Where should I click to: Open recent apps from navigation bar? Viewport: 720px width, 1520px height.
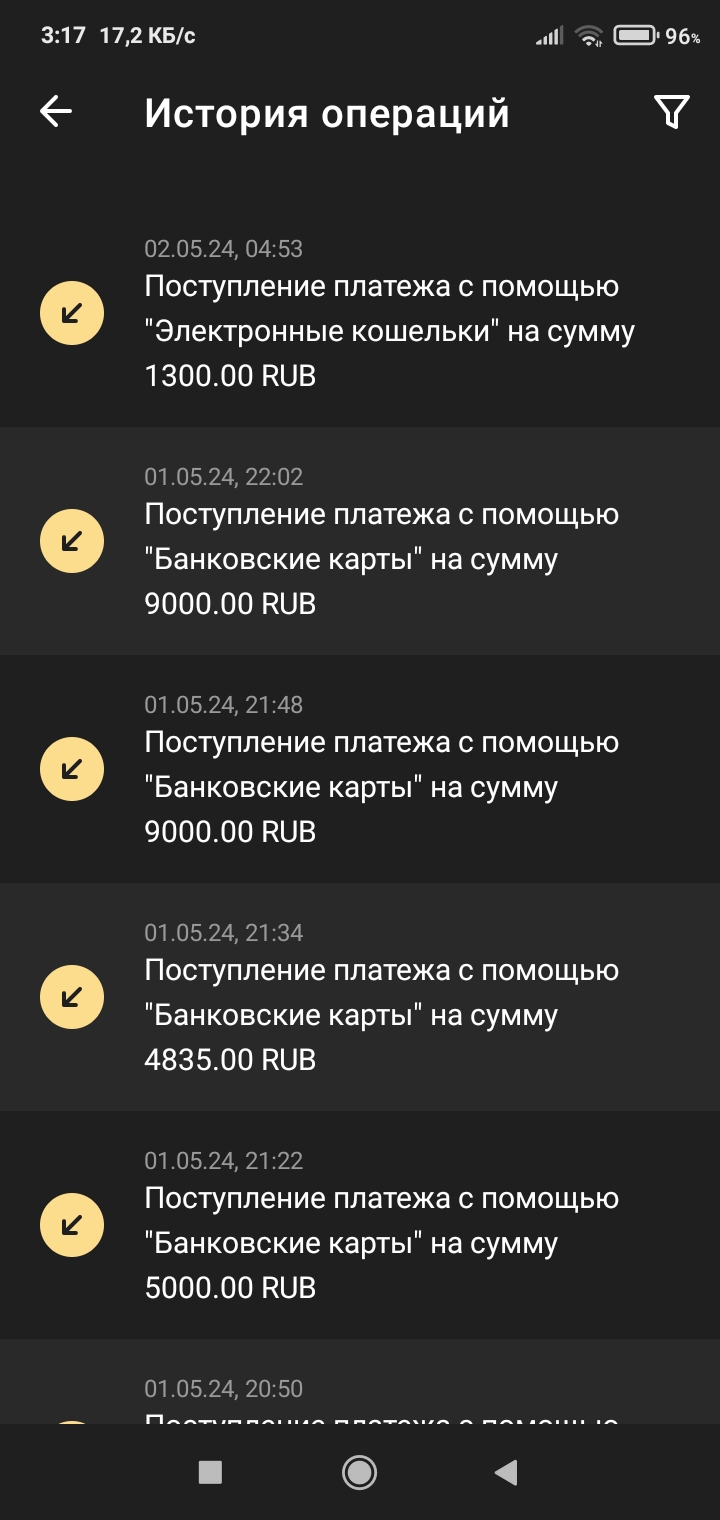click(210, 1472)
